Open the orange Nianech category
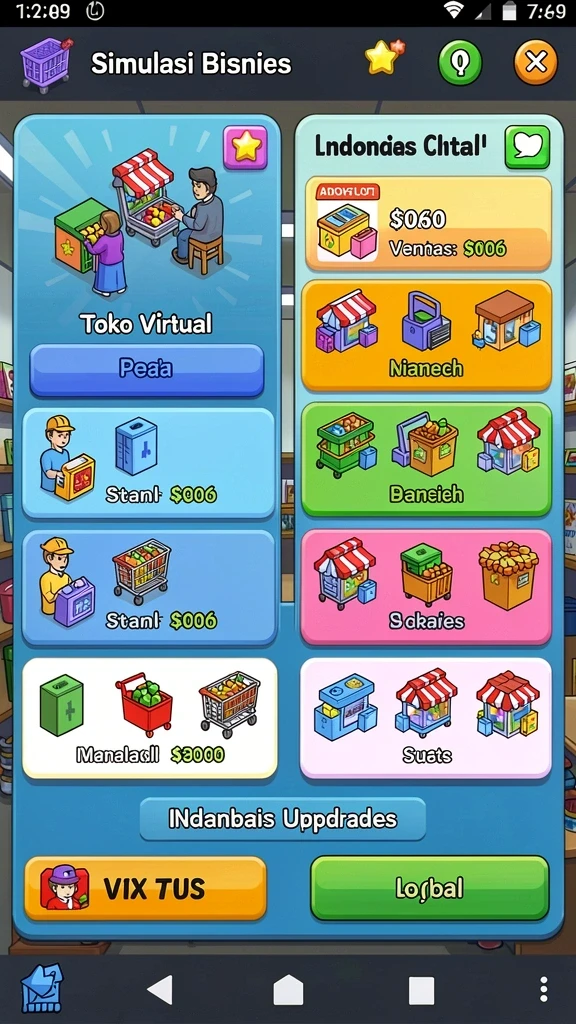The width and height of the screenshot is (576, 1024). click(x=426, y=336)
